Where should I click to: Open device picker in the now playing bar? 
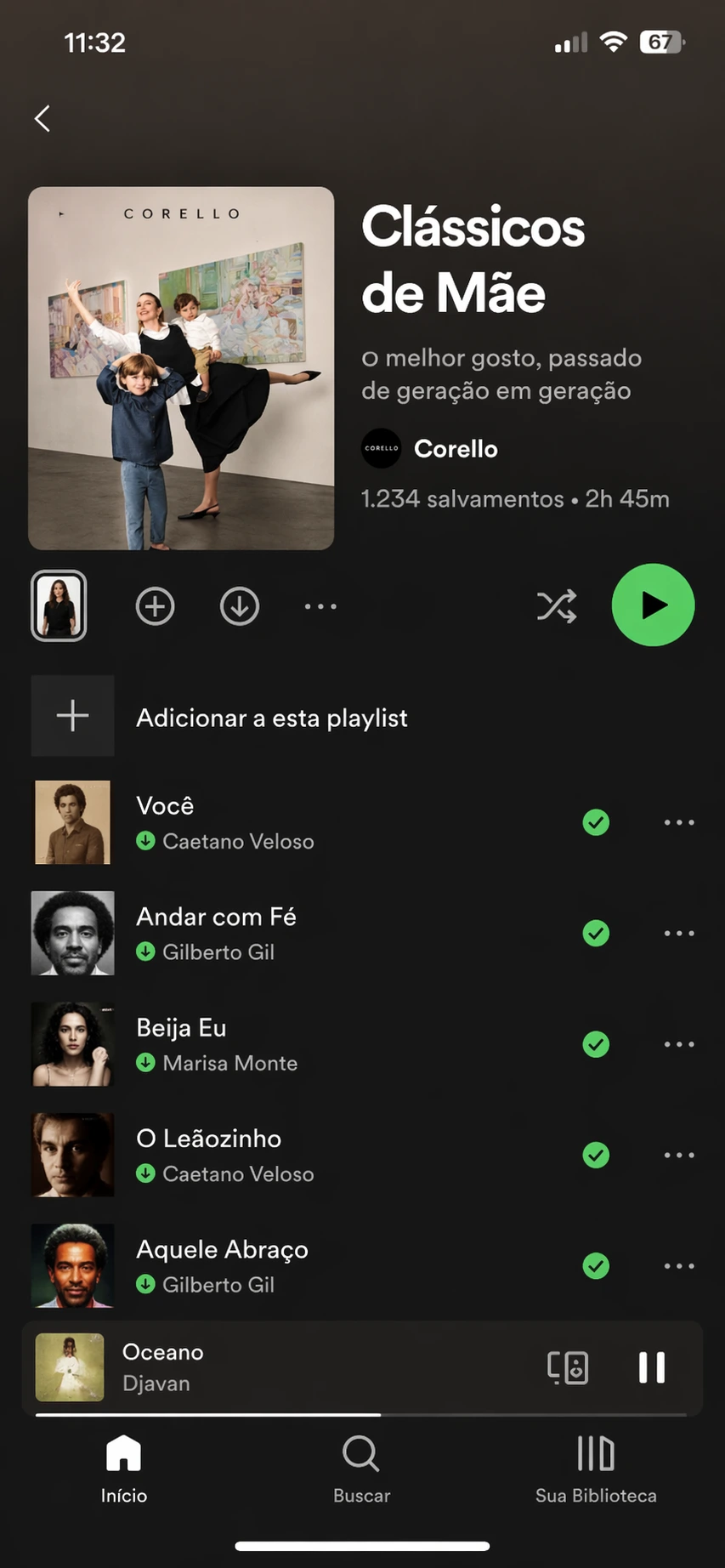568,1367
